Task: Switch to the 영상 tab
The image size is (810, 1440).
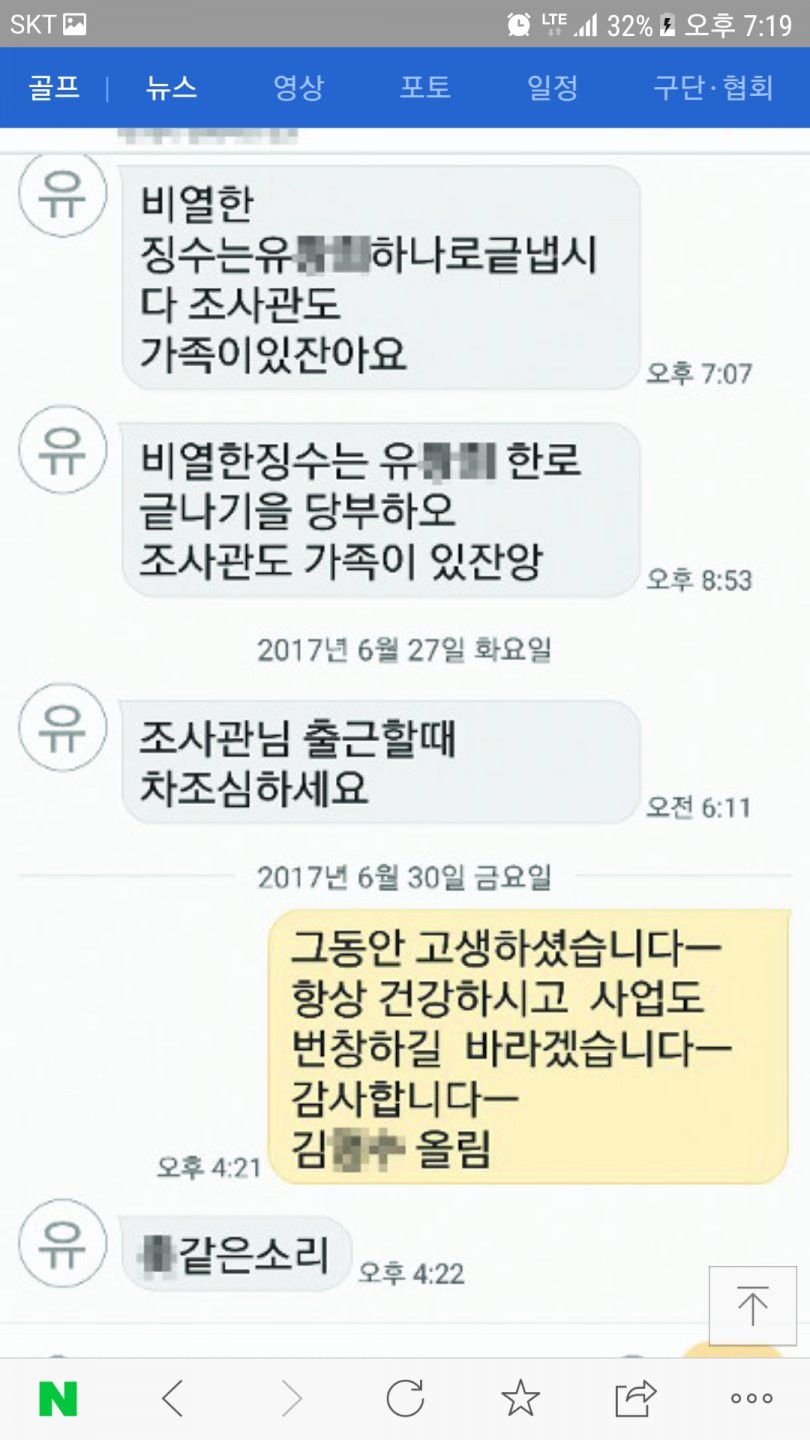Action: click(x=298, y=88)
